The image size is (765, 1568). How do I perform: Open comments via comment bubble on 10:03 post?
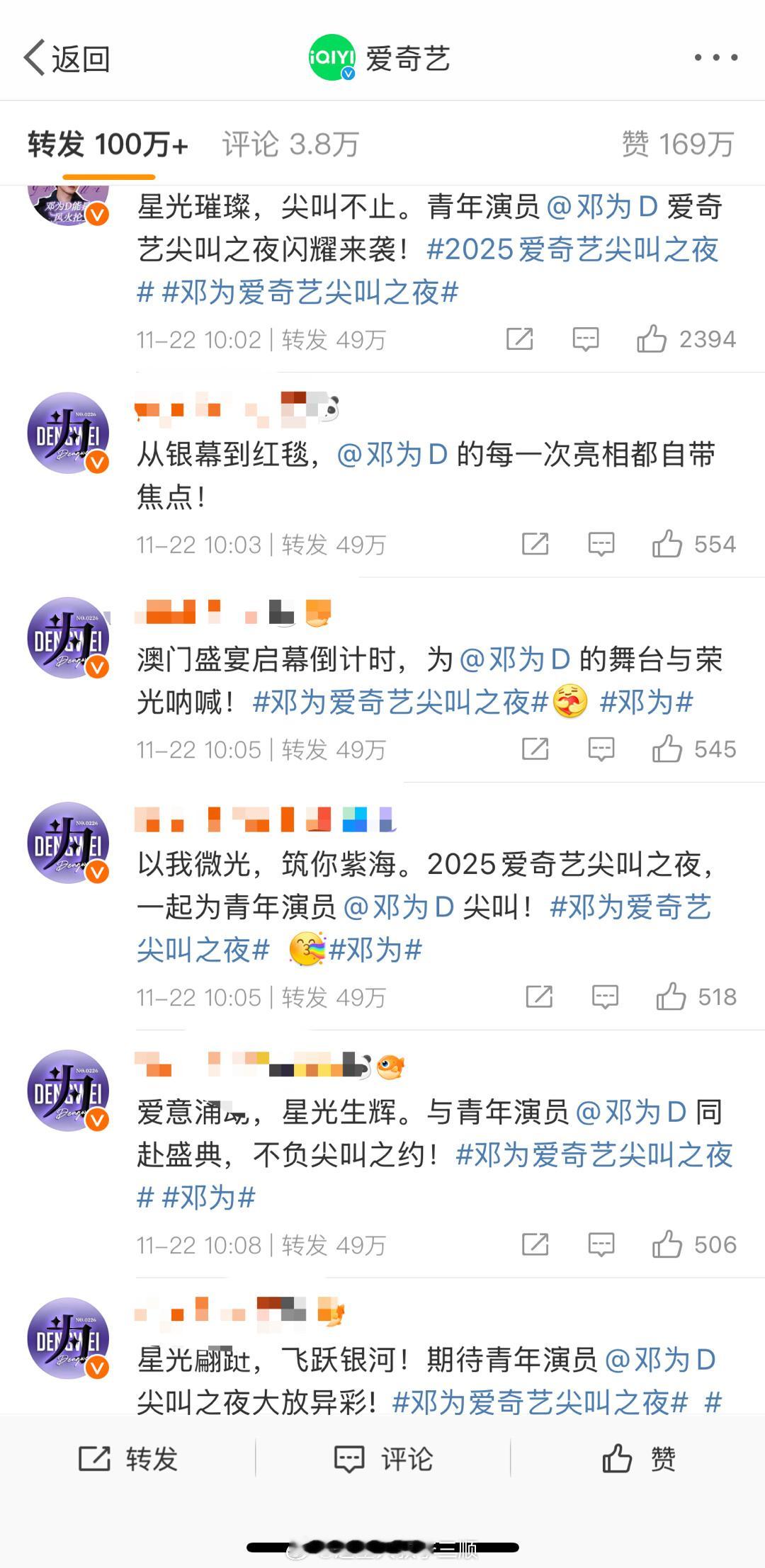[x=601, y=544]
